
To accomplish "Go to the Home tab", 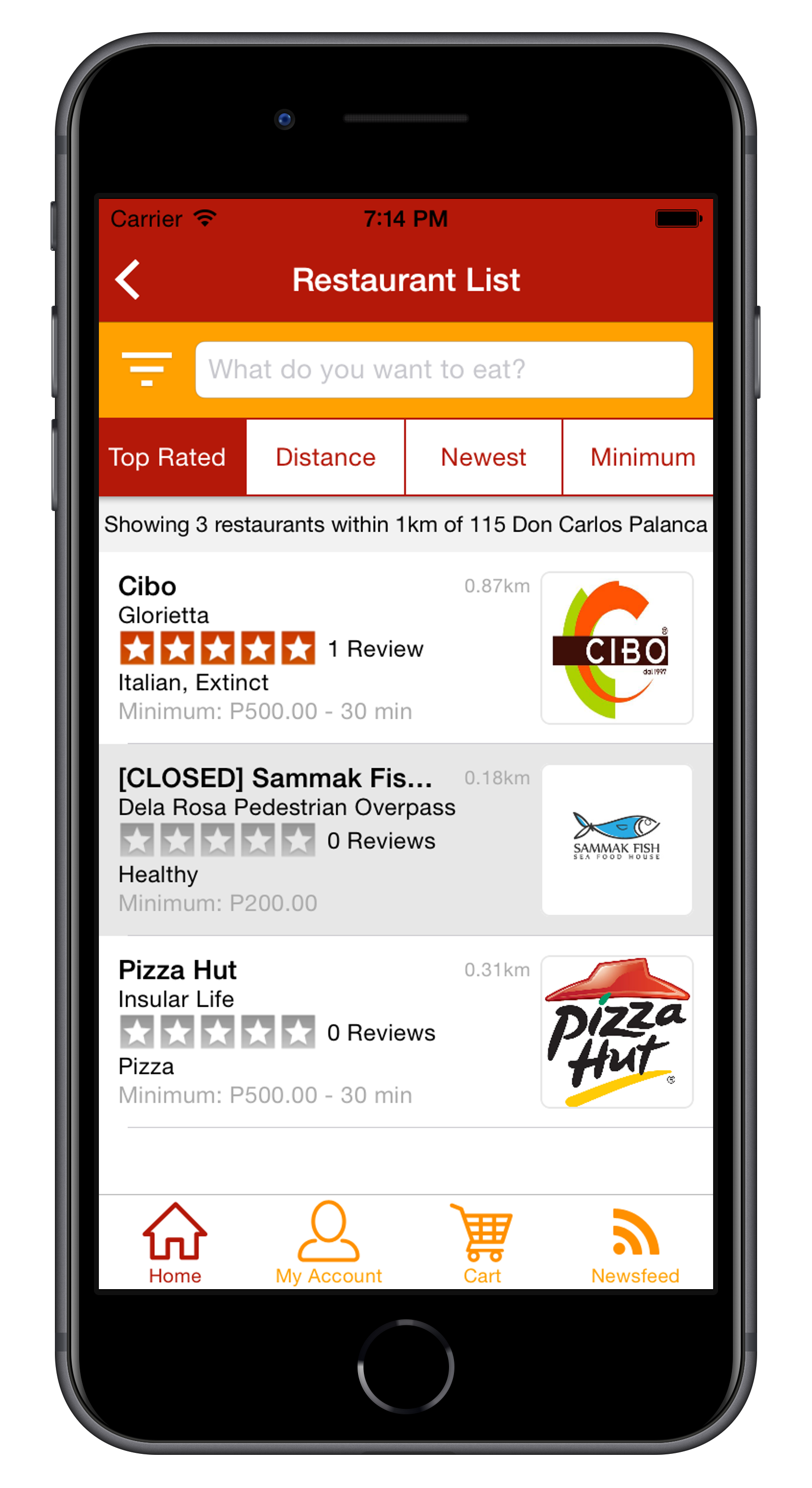I will click(x=175, y=1243).
